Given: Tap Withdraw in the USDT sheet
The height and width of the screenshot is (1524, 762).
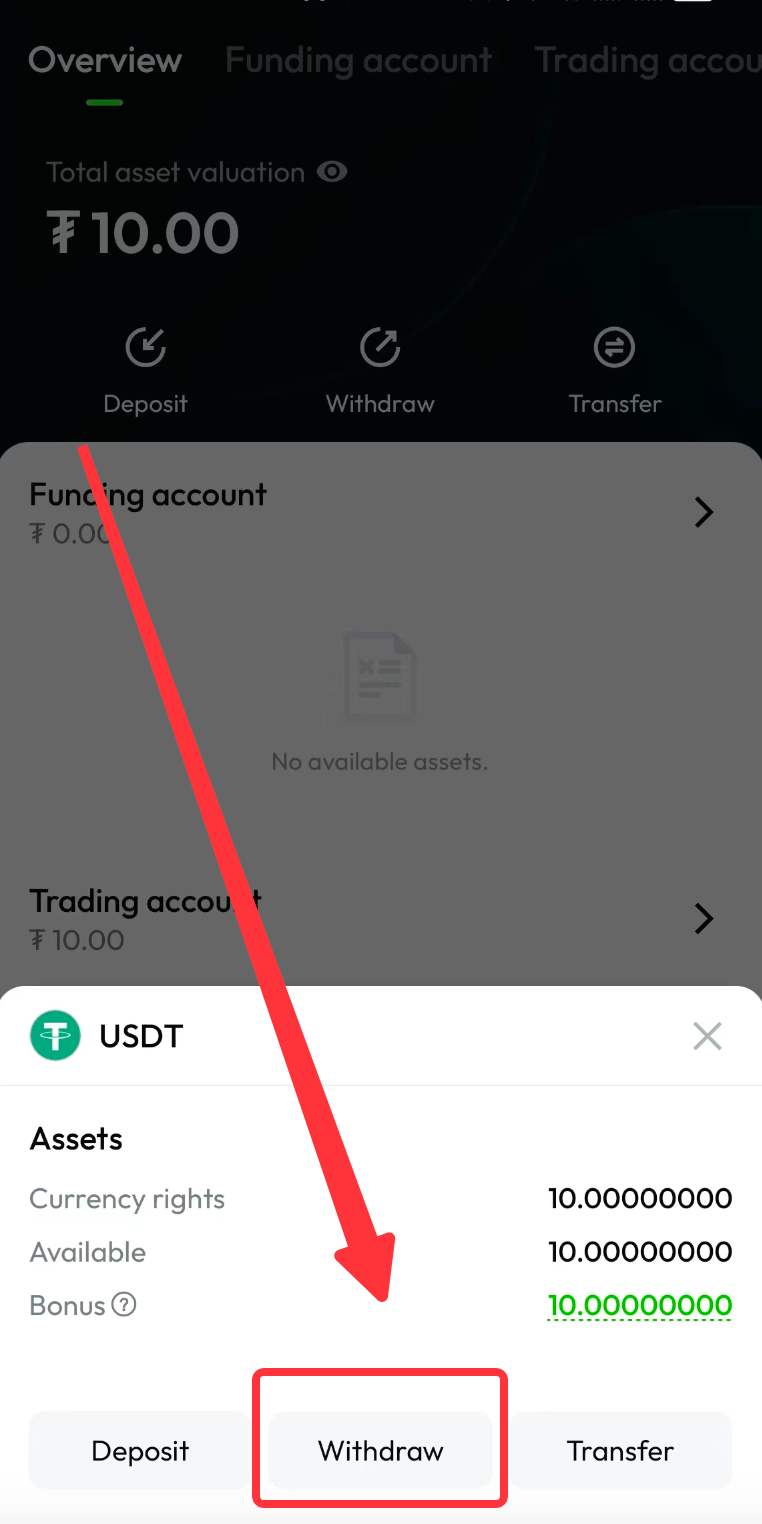Looking at the screenshot, I should [380, 1451].
